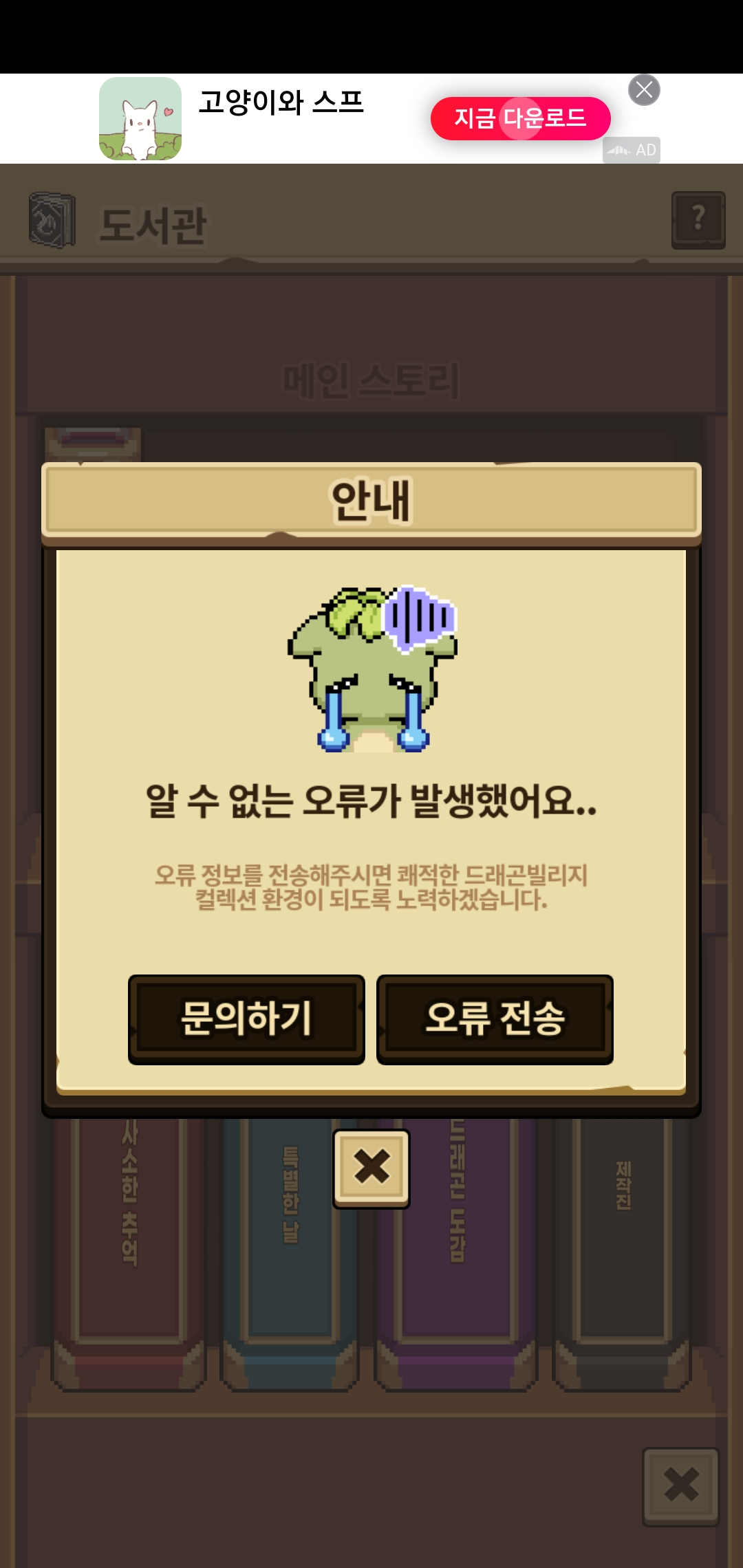Send the error report with 오류 전송
The image size is (743, 1568).
click(495, 1019)
